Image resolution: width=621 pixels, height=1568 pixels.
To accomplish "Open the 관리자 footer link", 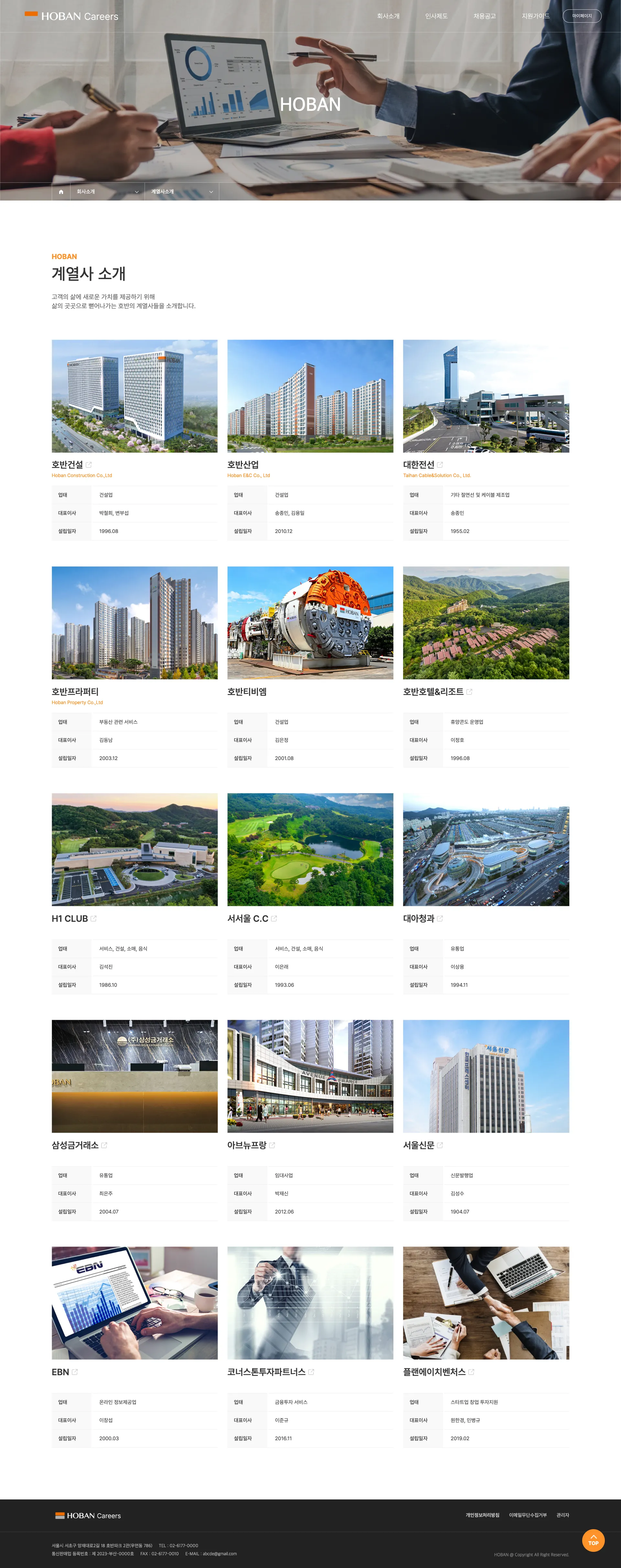I will point(562,1515).
